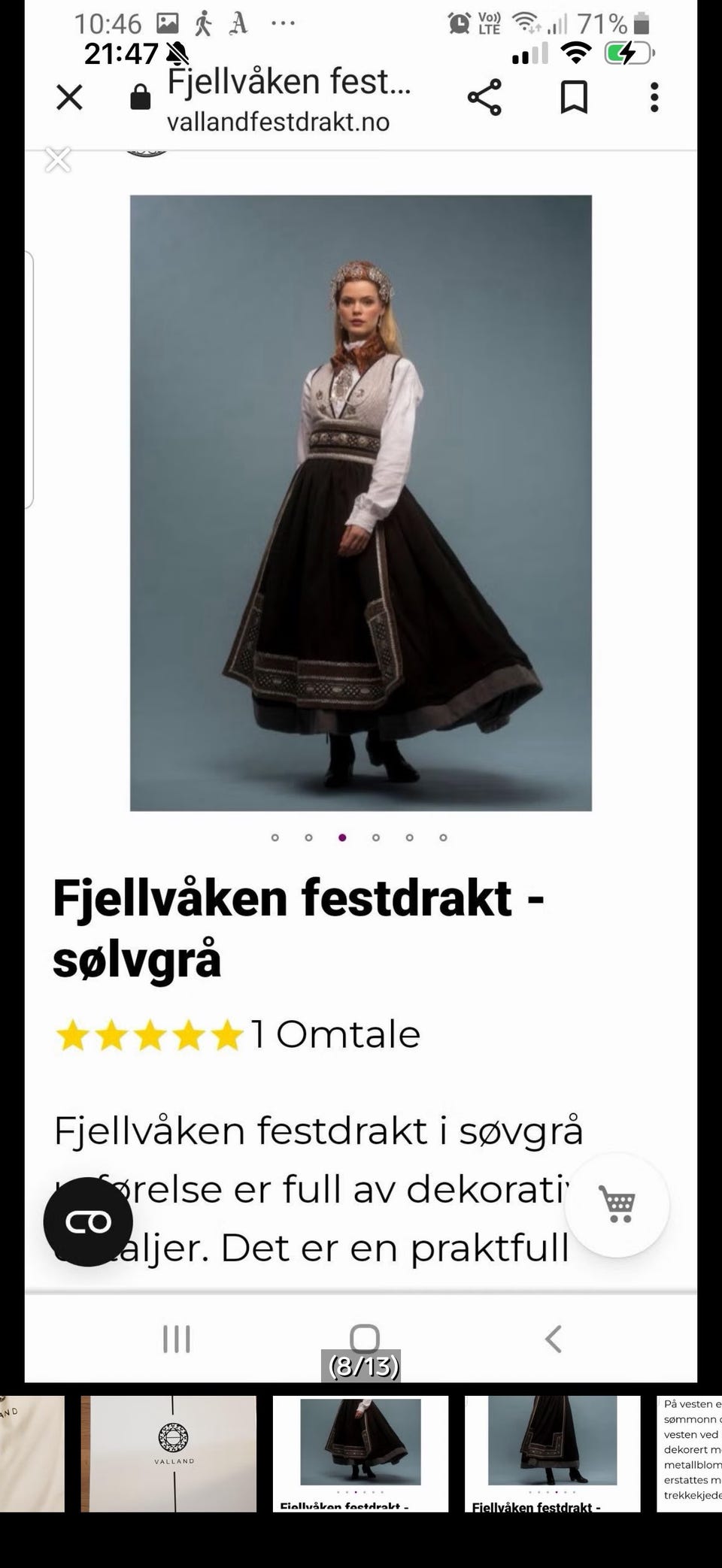Tap the bookmark icon next to share
Image resolution: width=722 pixels, height=1568 pixels.
click(574, 96)
